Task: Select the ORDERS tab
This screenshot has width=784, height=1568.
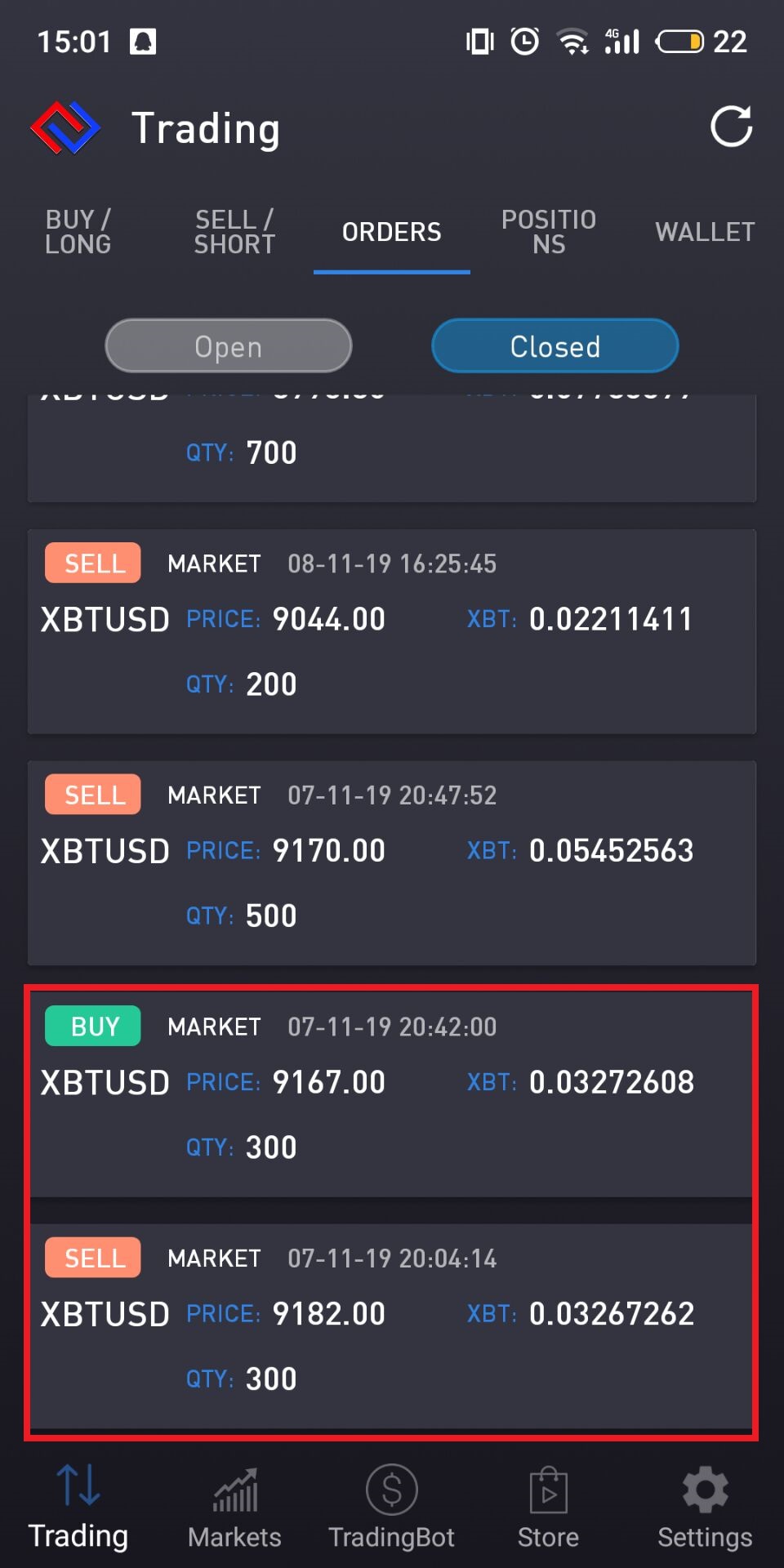Action: (x=392, y=232)
